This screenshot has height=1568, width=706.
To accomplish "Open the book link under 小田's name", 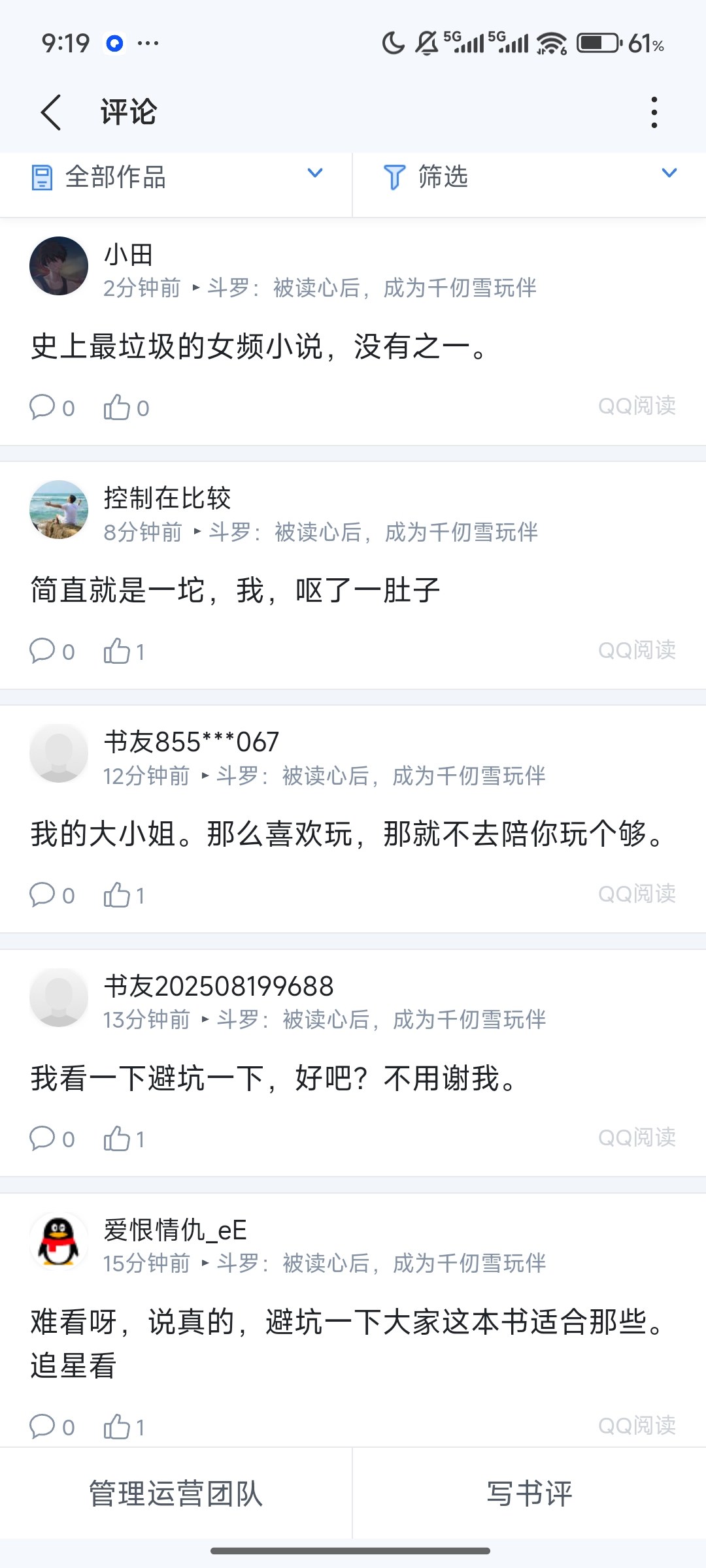I will (372, 288).
